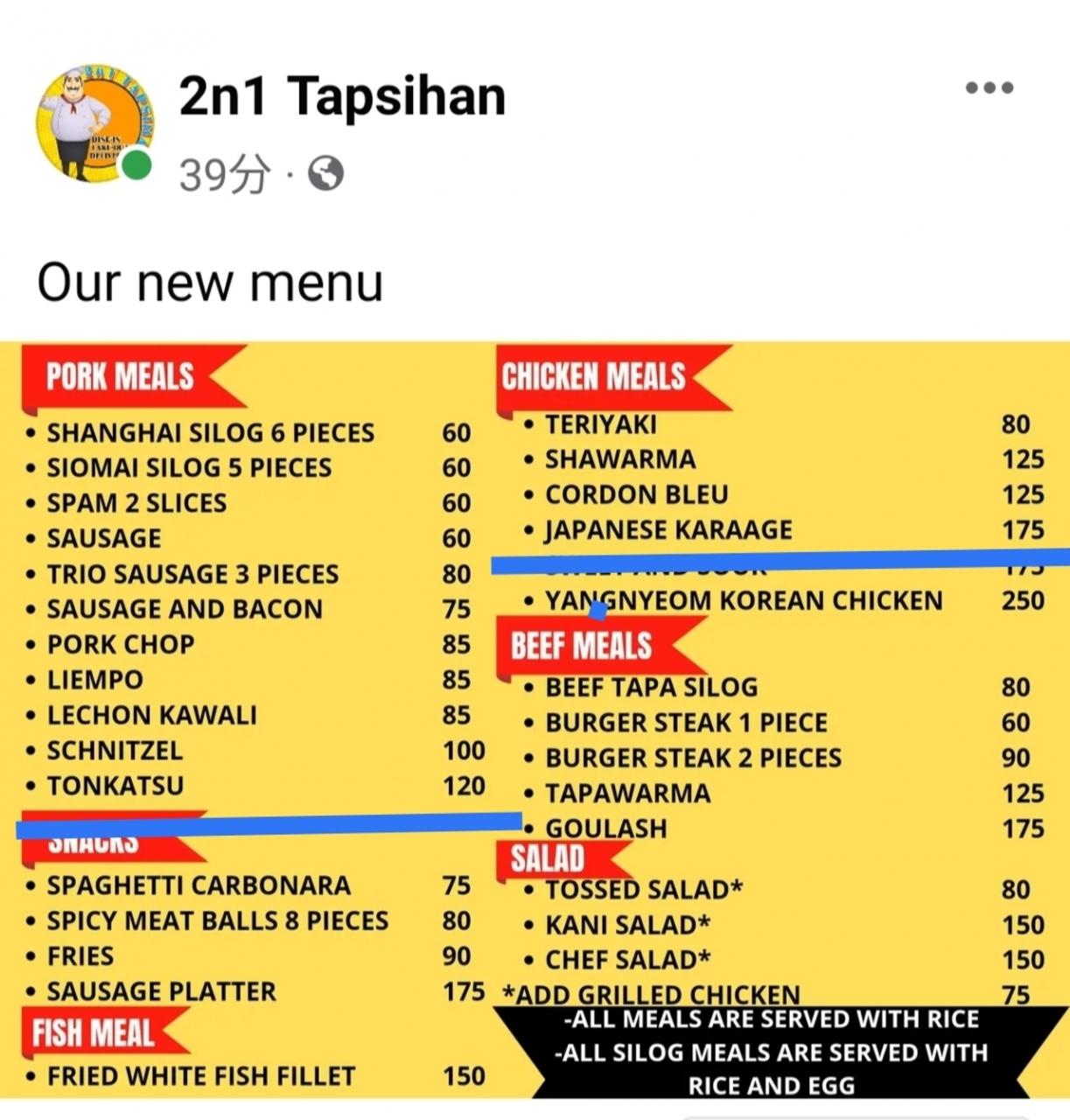Open the post's three-dot options menu
The height and width of the screenshot is (1120, 1070).
[990, 87]
